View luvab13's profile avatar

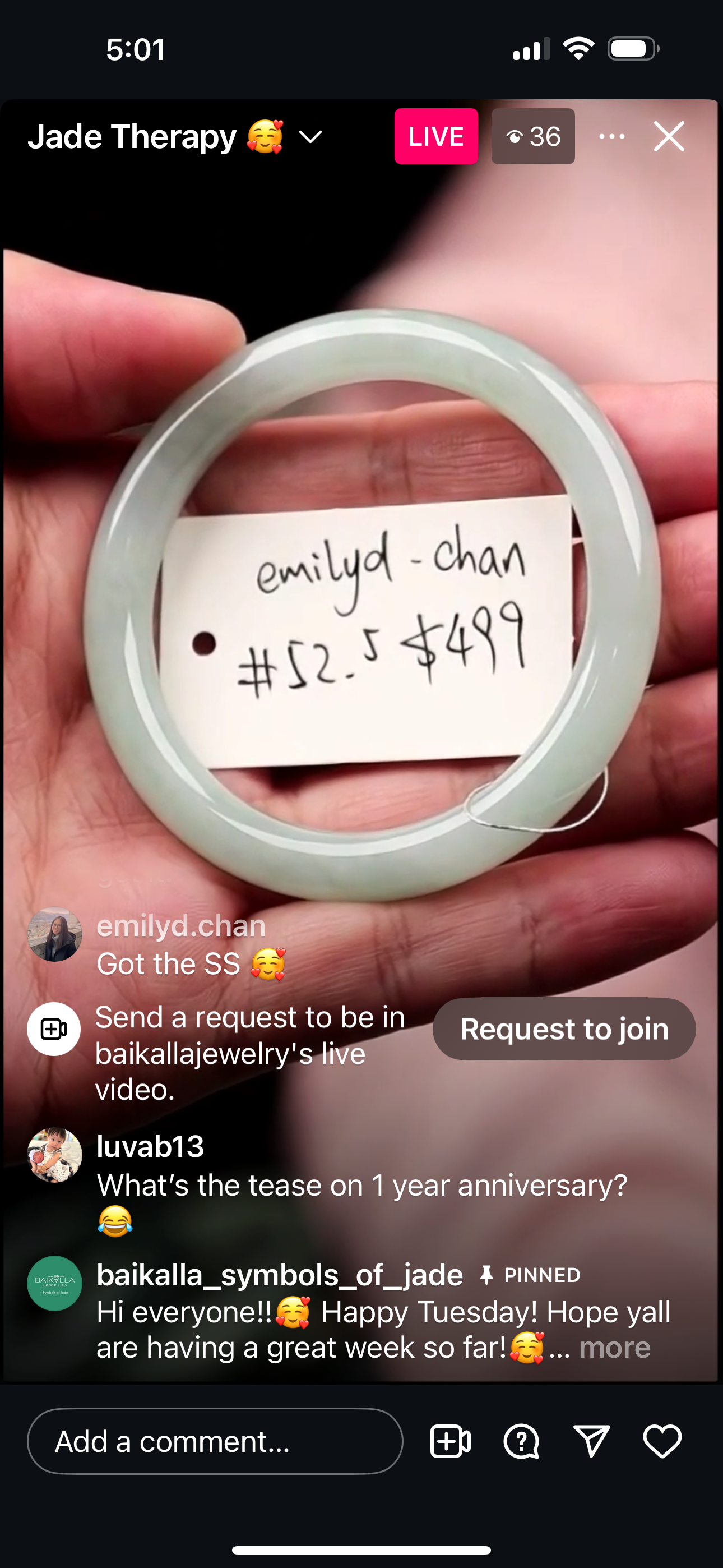coord(55,1155)
